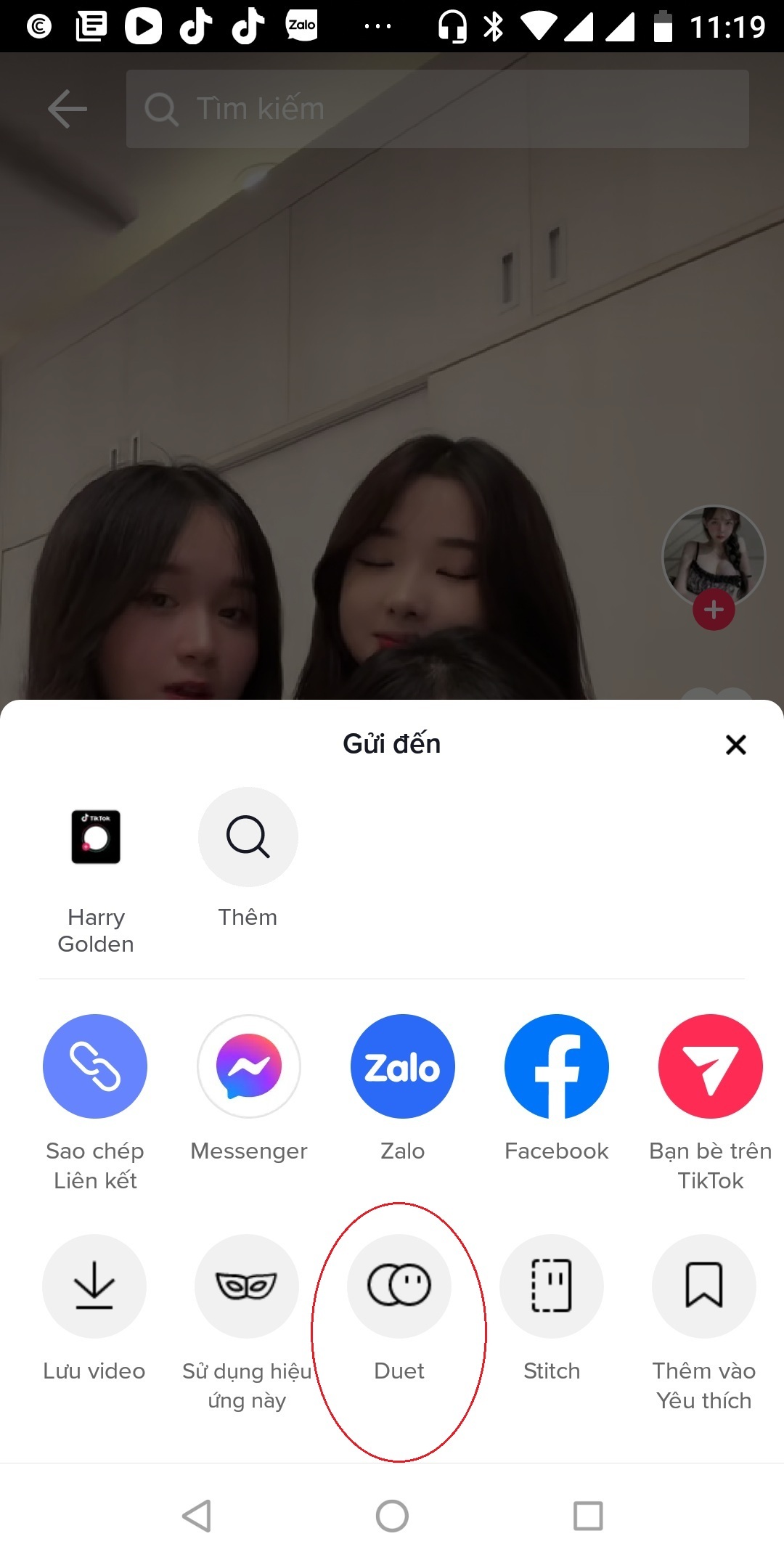This screenshot has height=1568, width=784.
Task: Send video to Harry Golden
Action: (96, 837)
